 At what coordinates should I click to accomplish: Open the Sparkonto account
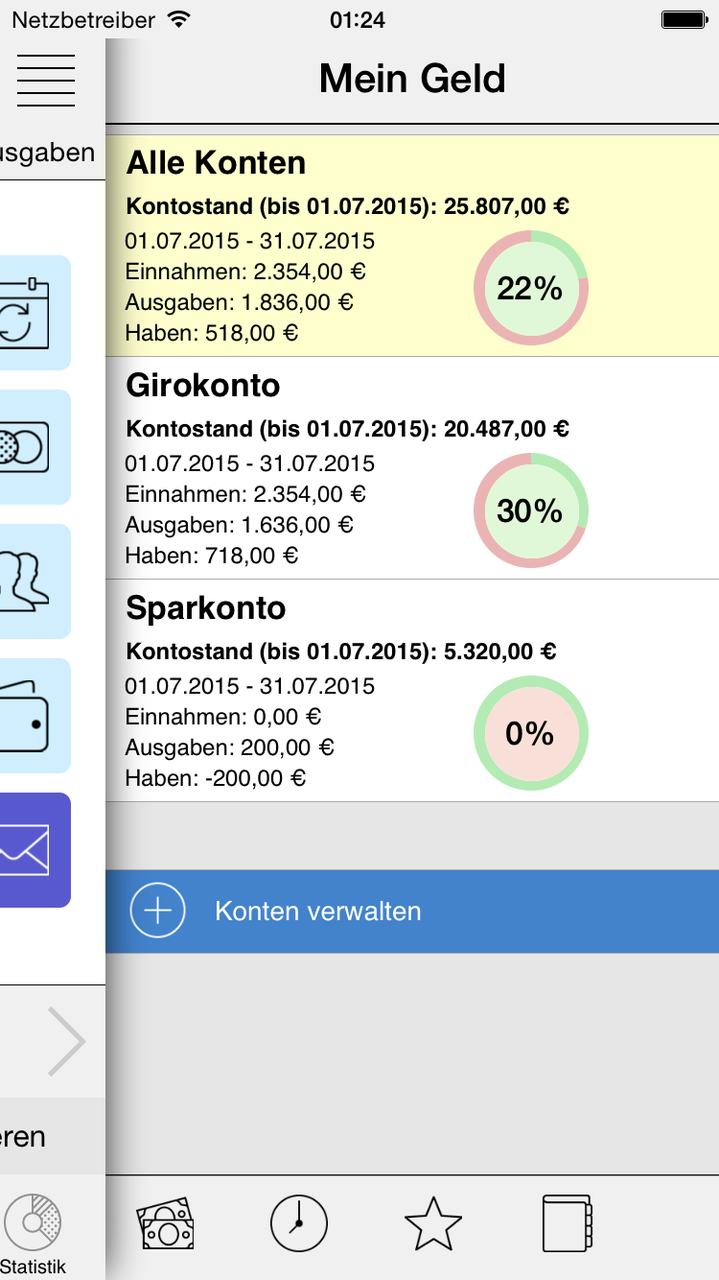[412, 691]
